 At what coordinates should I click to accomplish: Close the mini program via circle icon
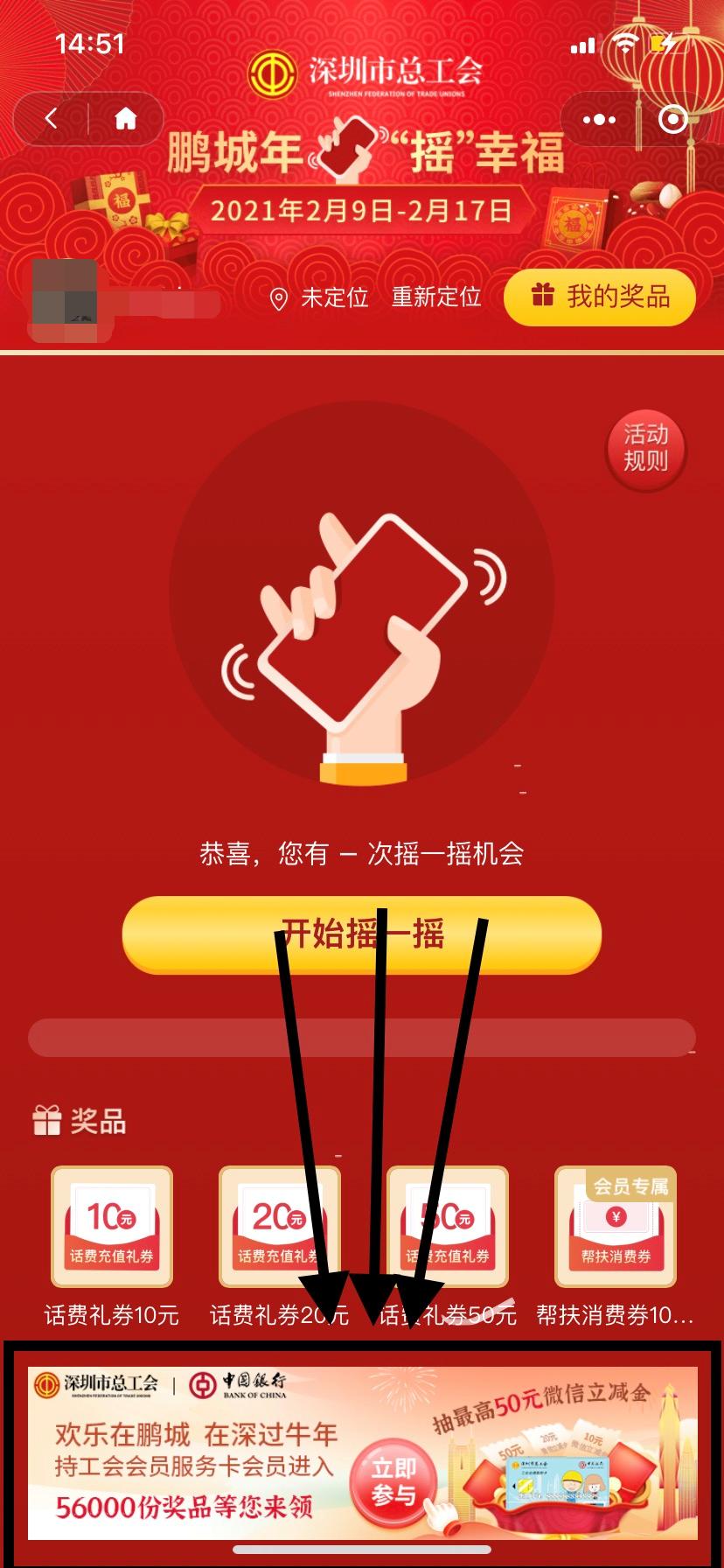pyautogui.click(x=672, y=119)
